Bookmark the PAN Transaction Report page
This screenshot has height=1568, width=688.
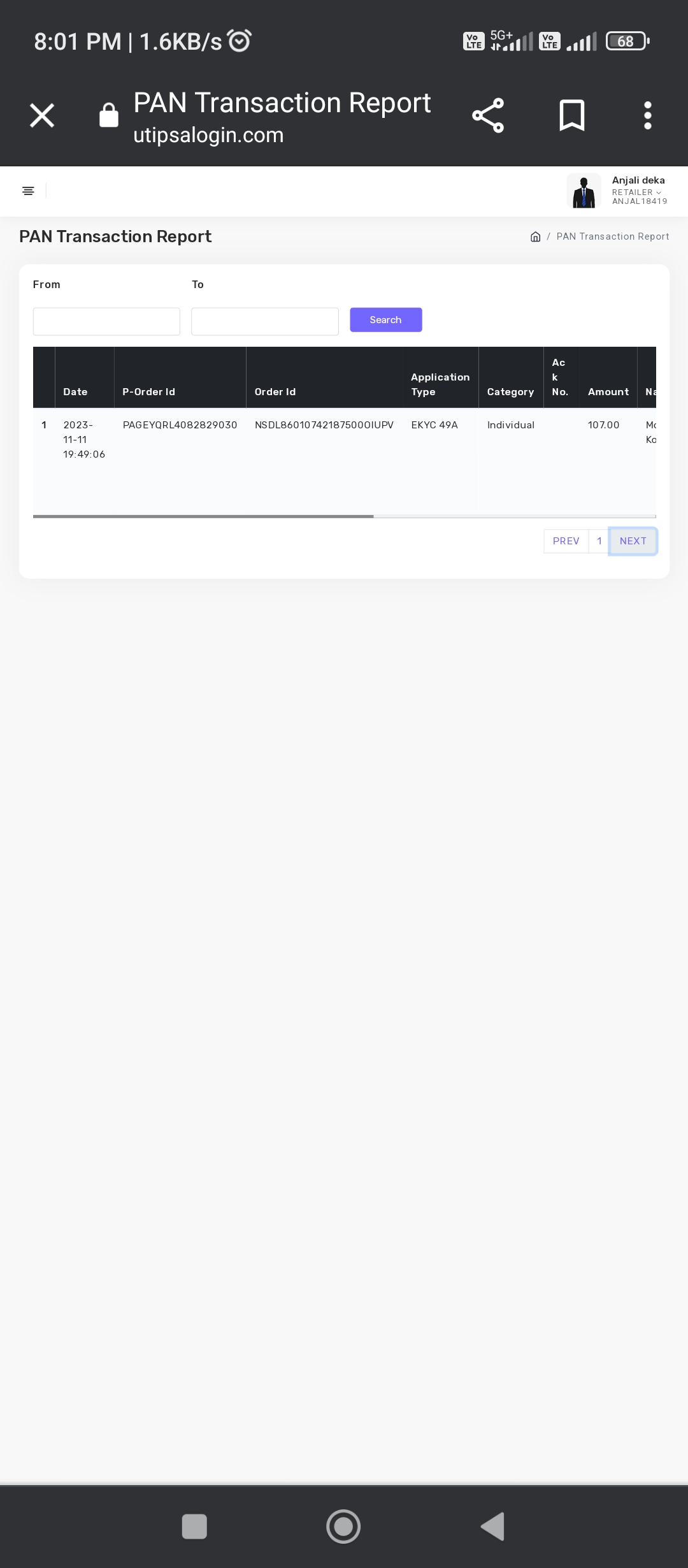click(571, 115)
